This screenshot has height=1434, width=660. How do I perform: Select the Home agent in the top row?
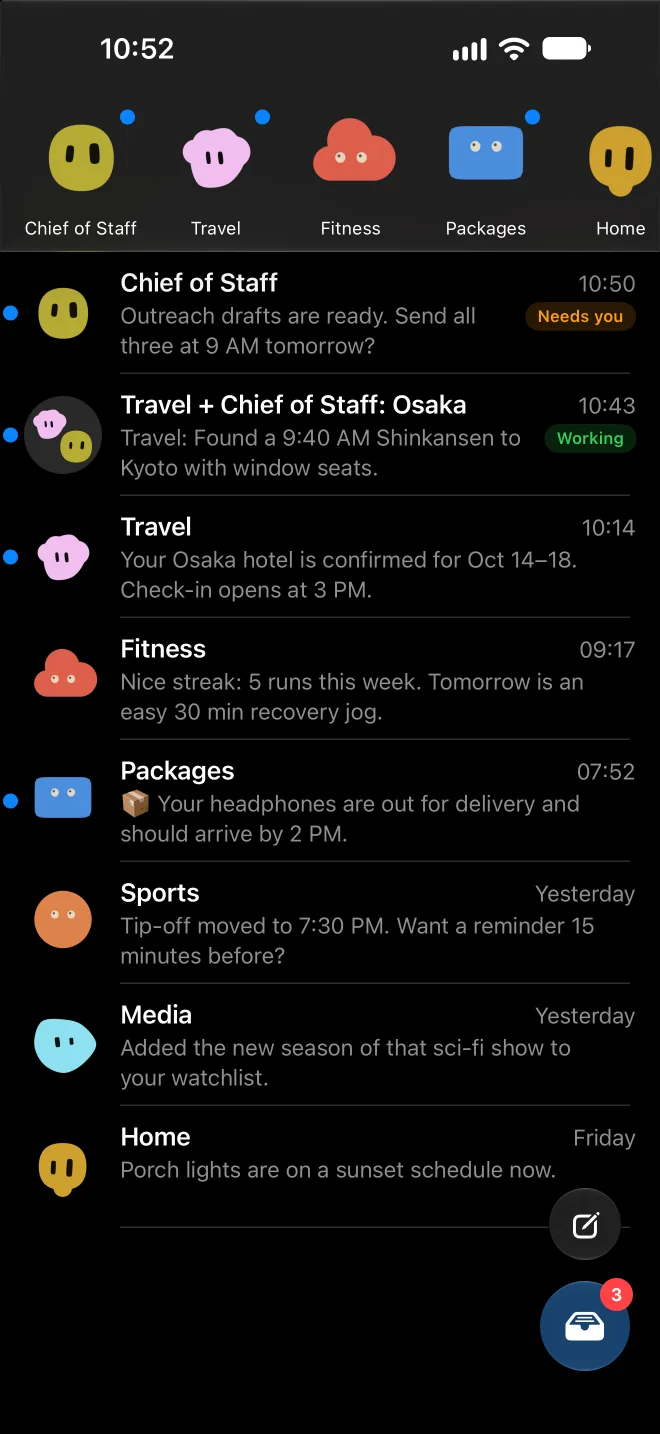pos(620,176)
